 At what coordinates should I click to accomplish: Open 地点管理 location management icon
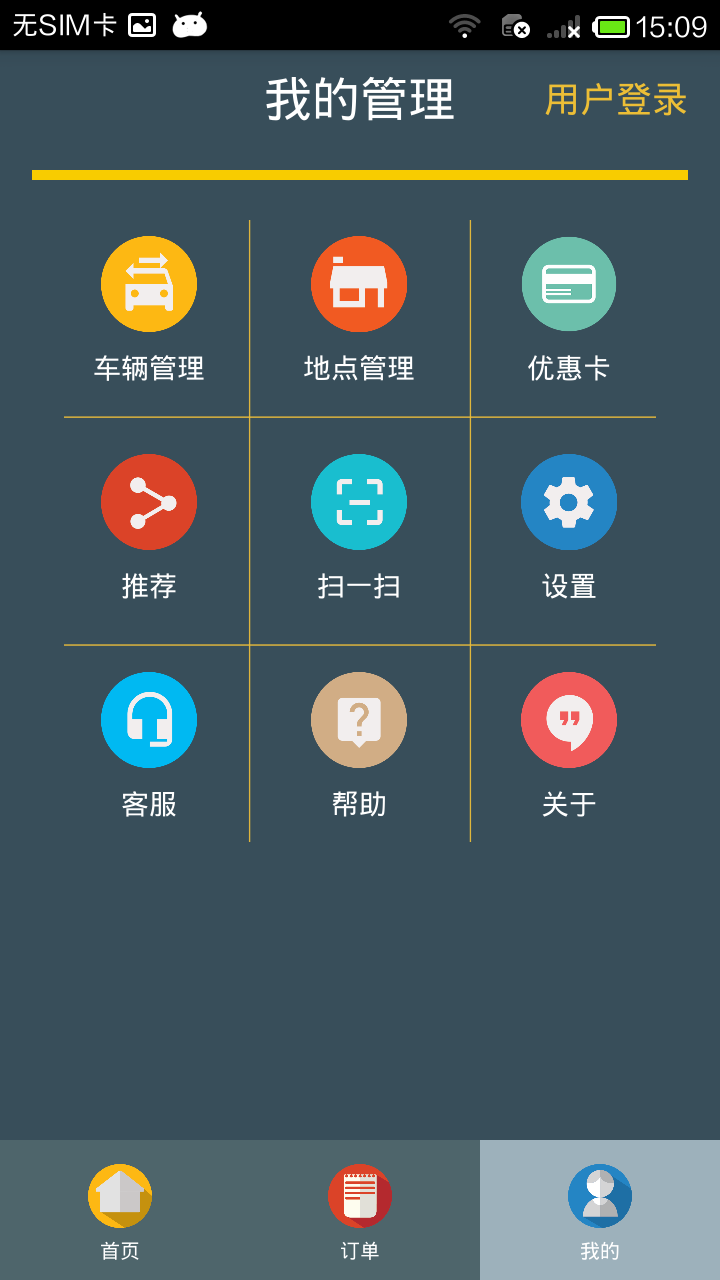tap(359, 283)
